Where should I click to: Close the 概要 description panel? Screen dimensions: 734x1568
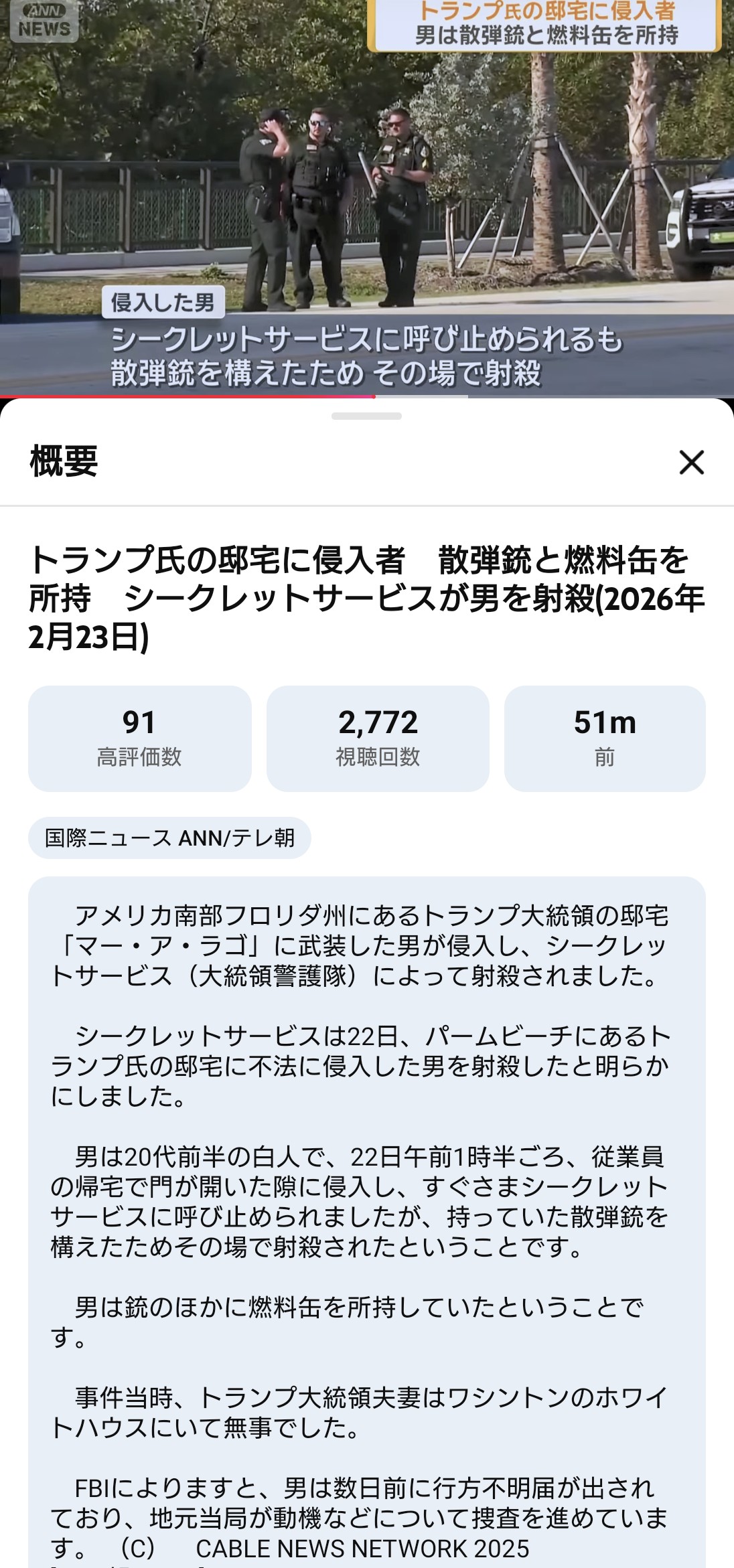click(x=691, y=462)
